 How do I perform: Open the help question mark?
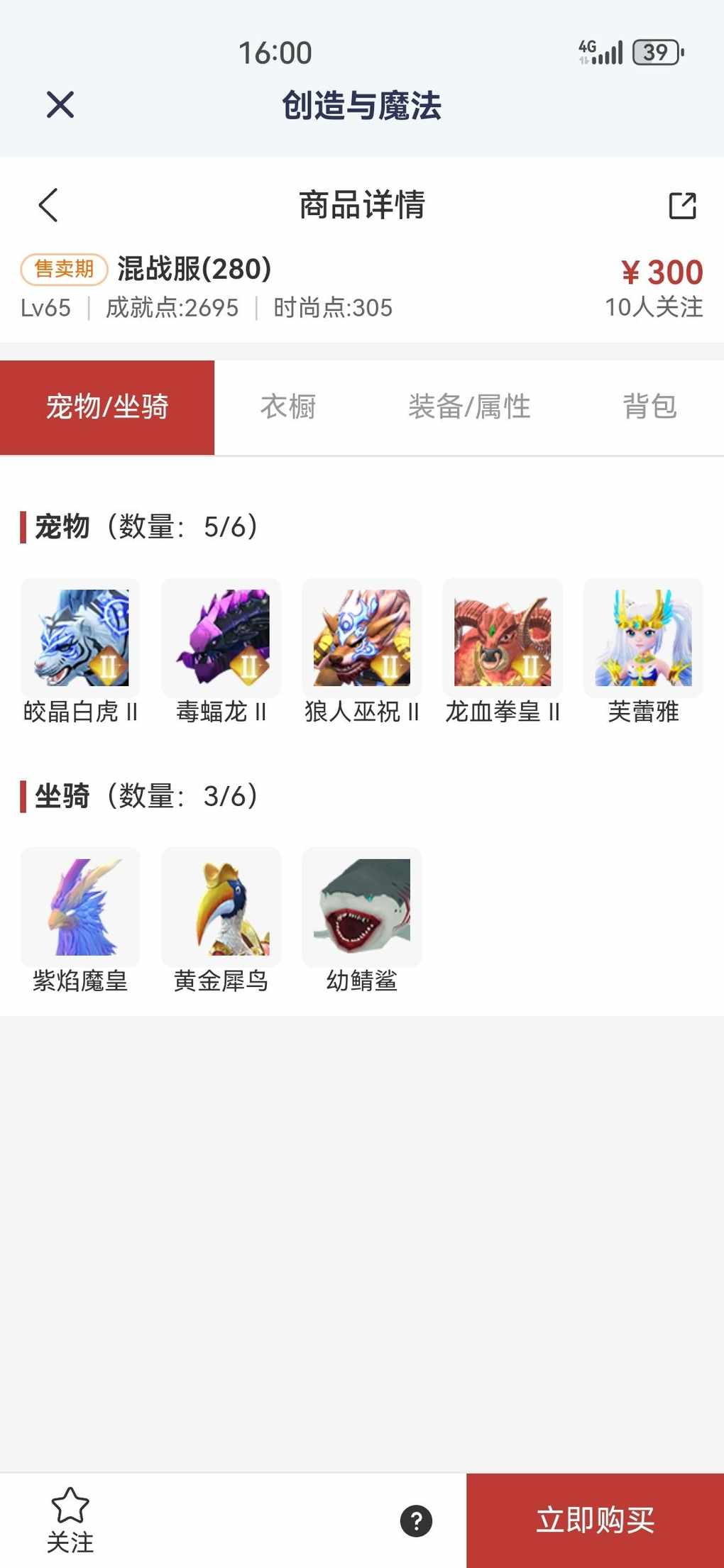[416, 1521]
